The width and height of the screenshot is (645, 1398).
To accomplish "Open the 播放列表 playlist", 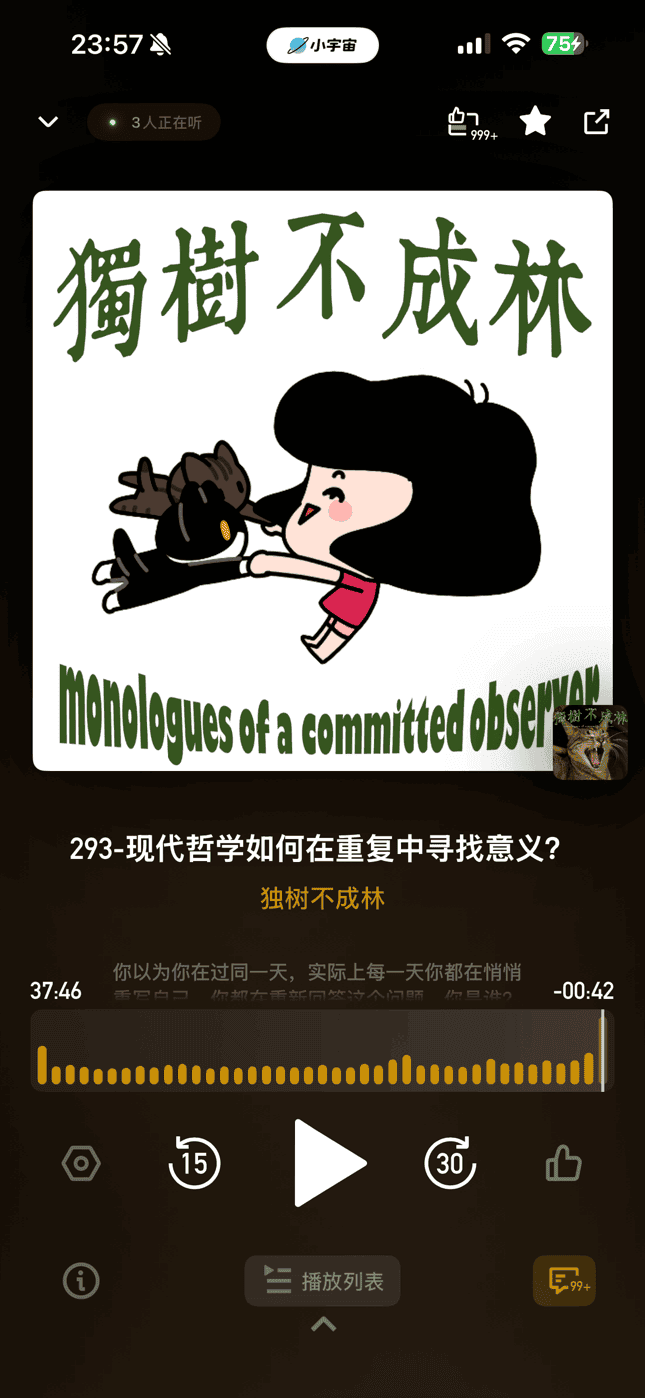I will (x=322, y=1281).
